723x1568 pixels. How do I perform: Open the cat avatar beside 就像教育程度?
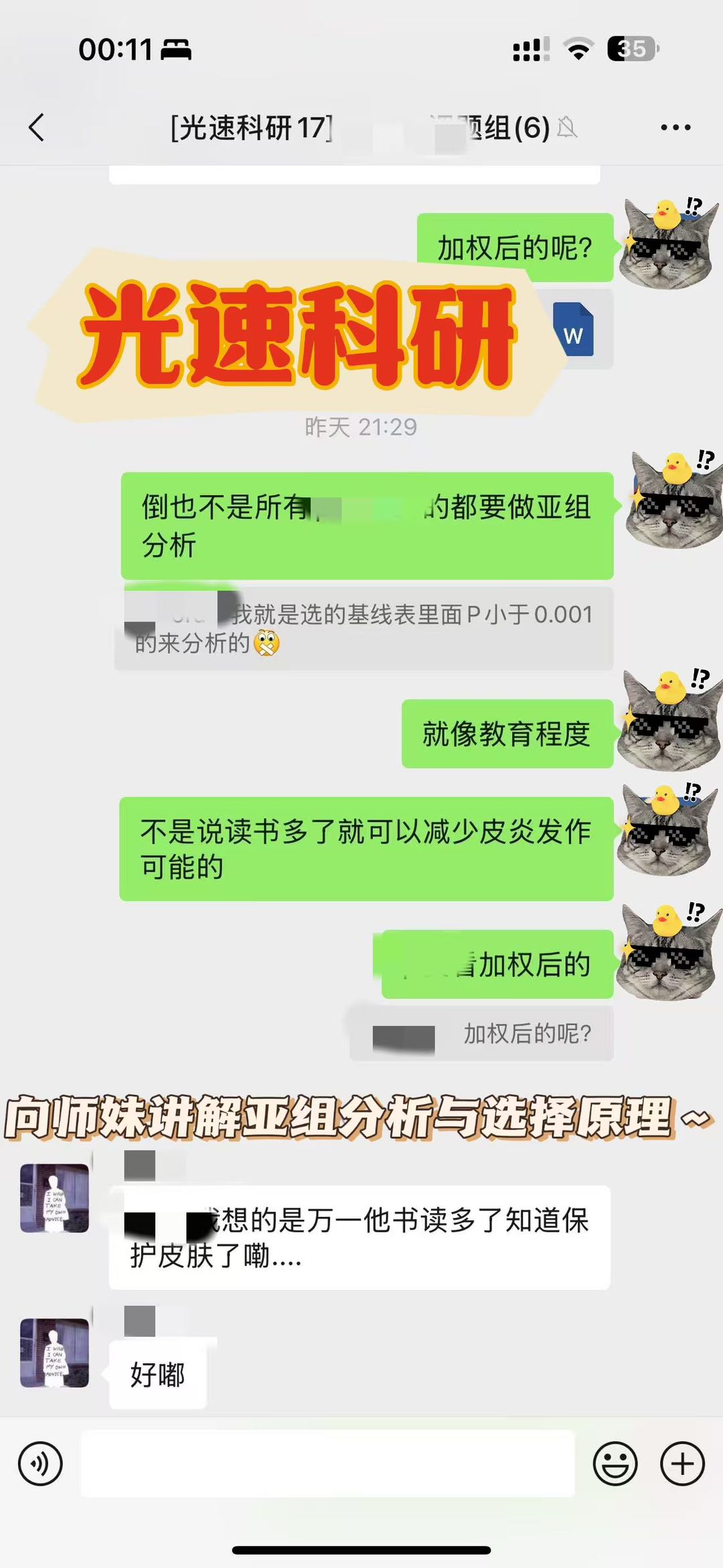point(667,720)
